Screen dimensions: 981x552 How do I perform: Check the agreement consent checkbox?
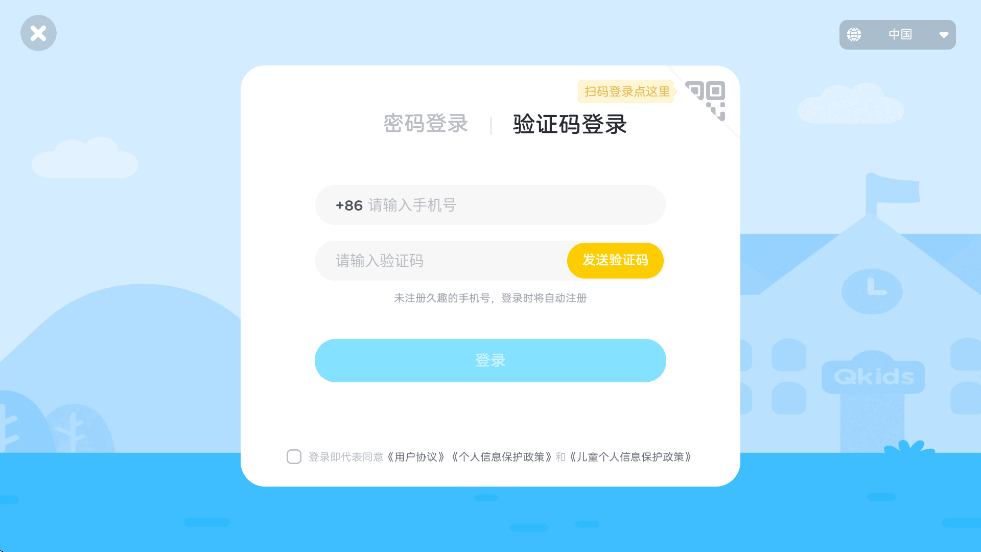[x=294, y=457]
